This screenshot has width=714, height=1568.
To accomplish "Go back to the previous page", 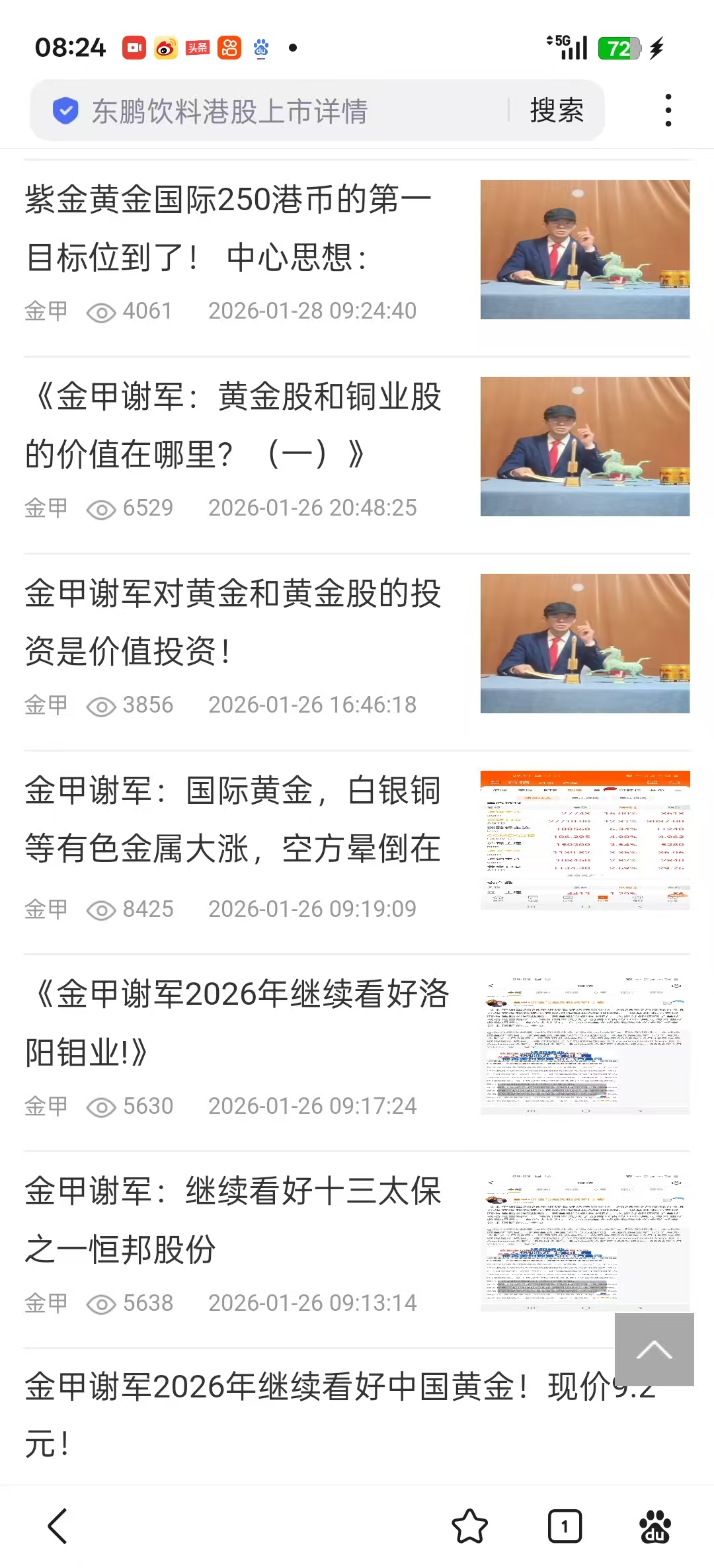I will click(58, 1526).
